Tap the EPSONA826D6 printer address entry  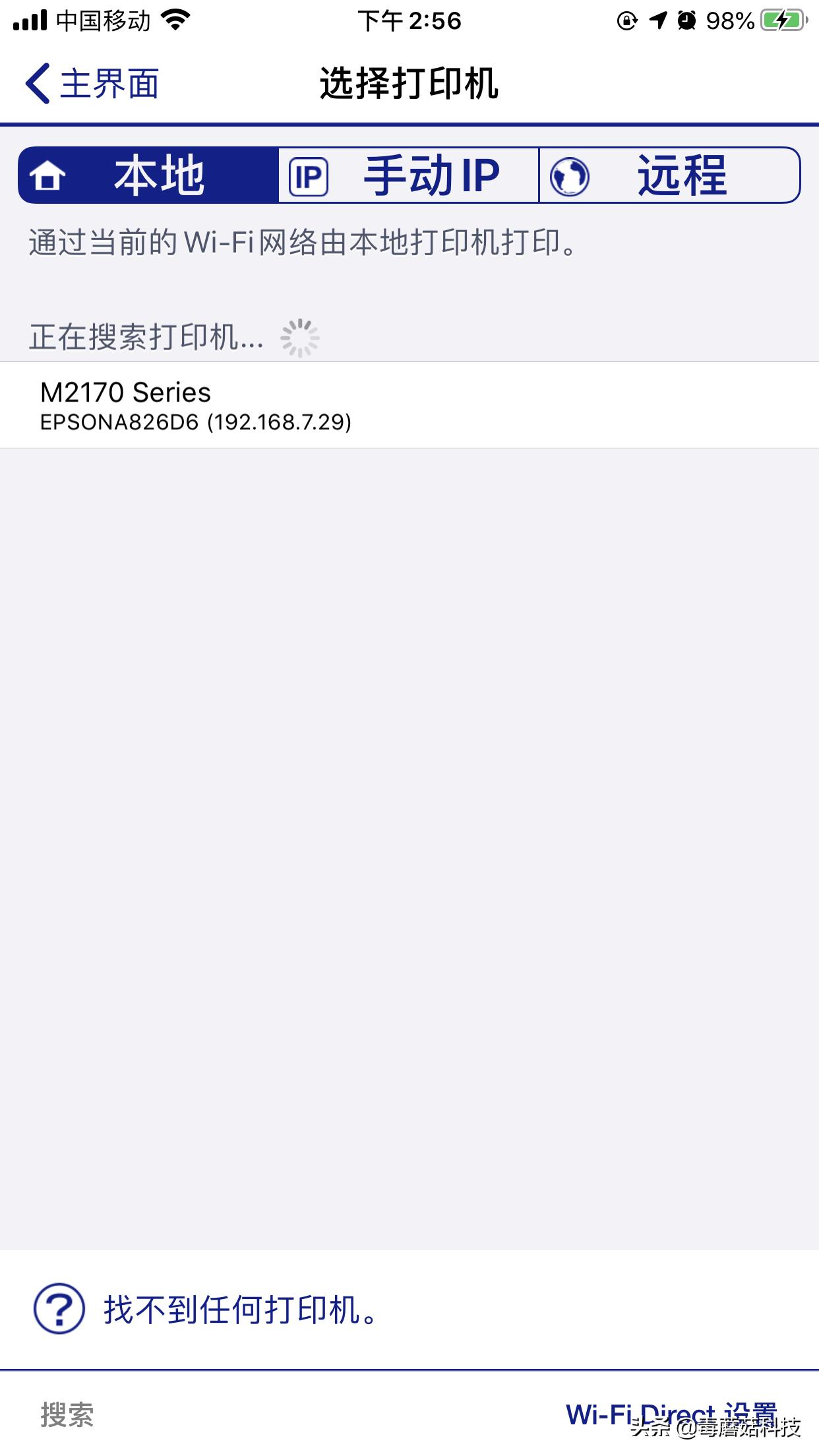(196, 422)
